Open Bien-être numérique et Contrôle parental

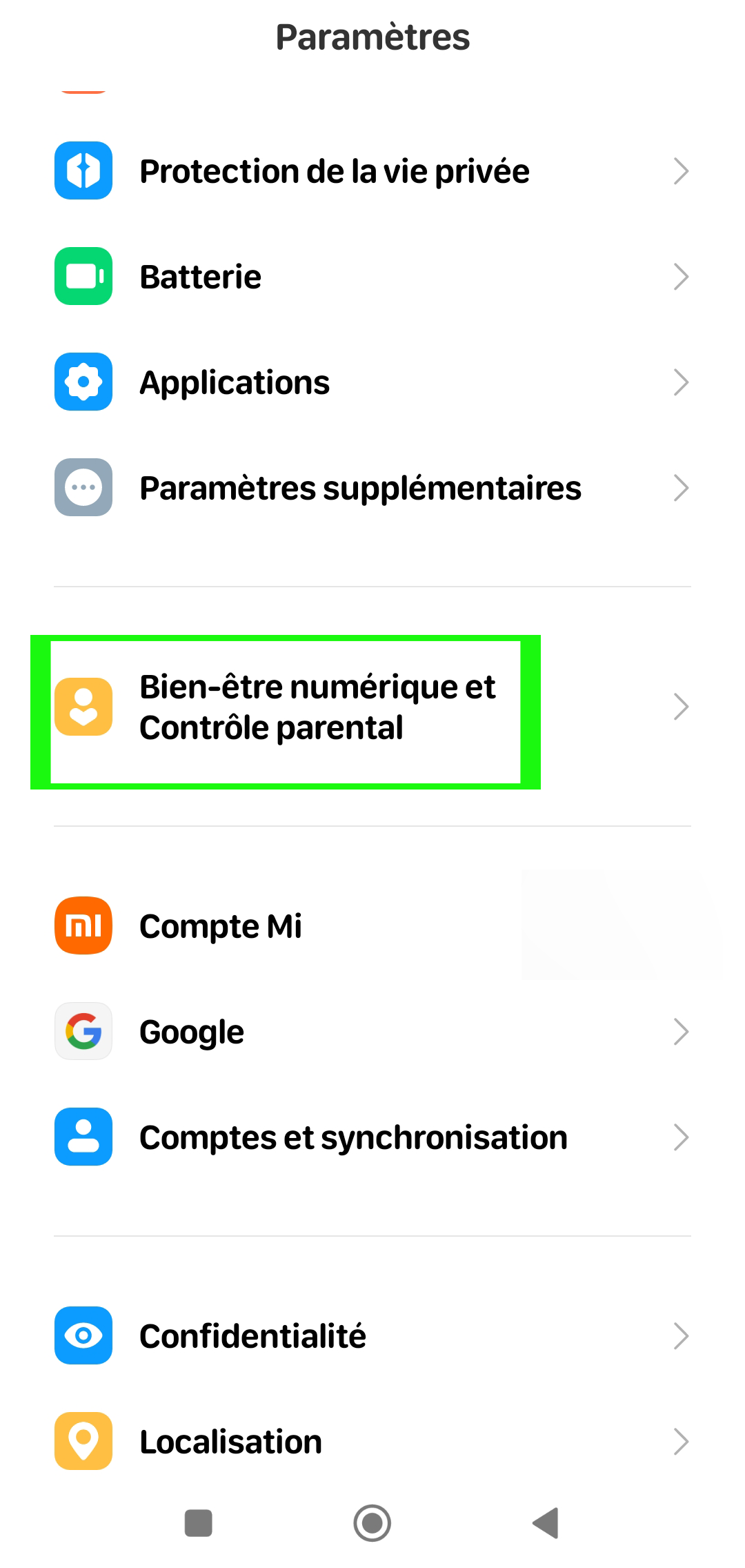pyautogui.click(x=372, y=707)
